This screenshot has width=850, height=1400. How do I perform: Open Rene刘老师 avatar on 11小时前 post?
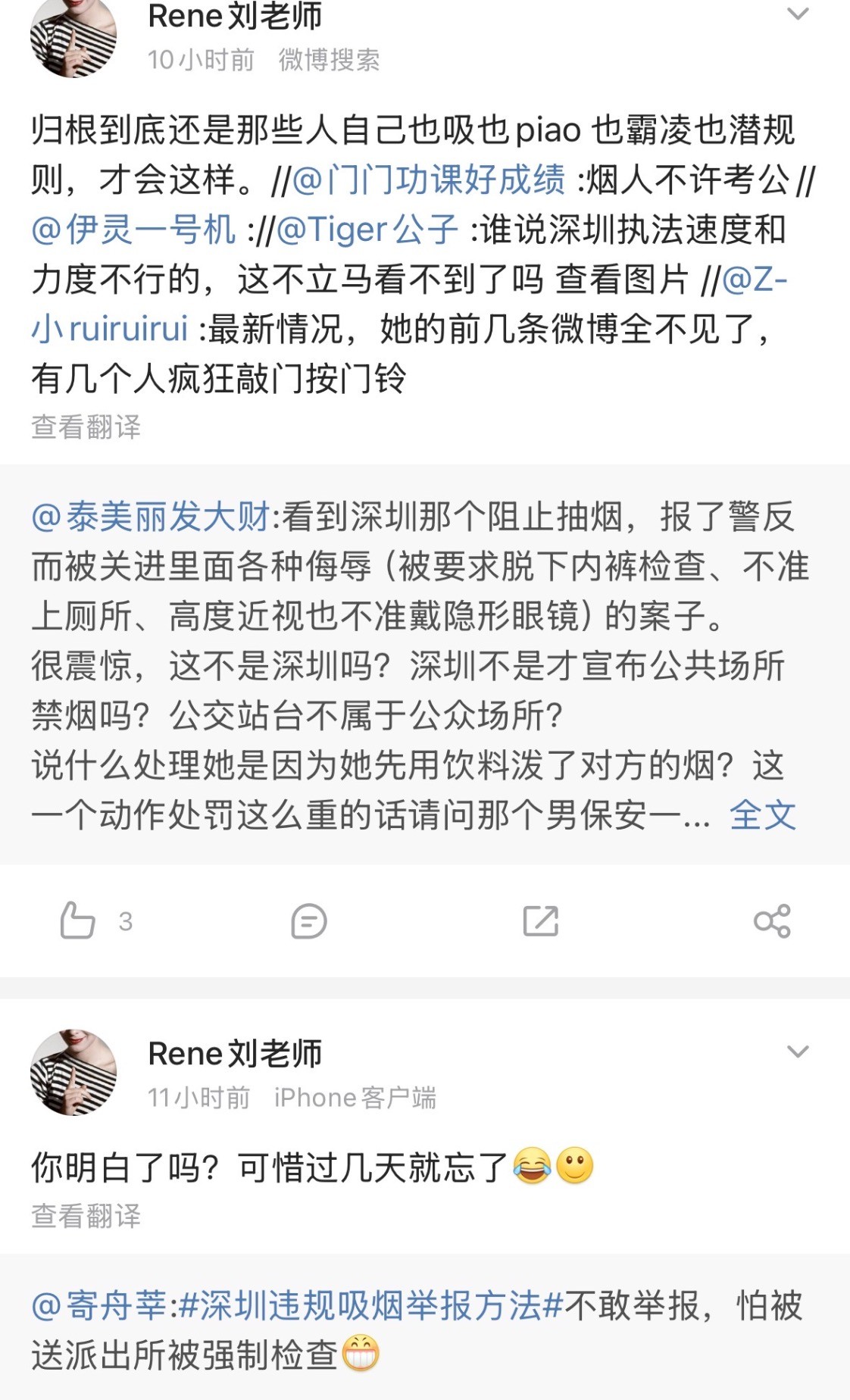click(x=73, y=1072)
